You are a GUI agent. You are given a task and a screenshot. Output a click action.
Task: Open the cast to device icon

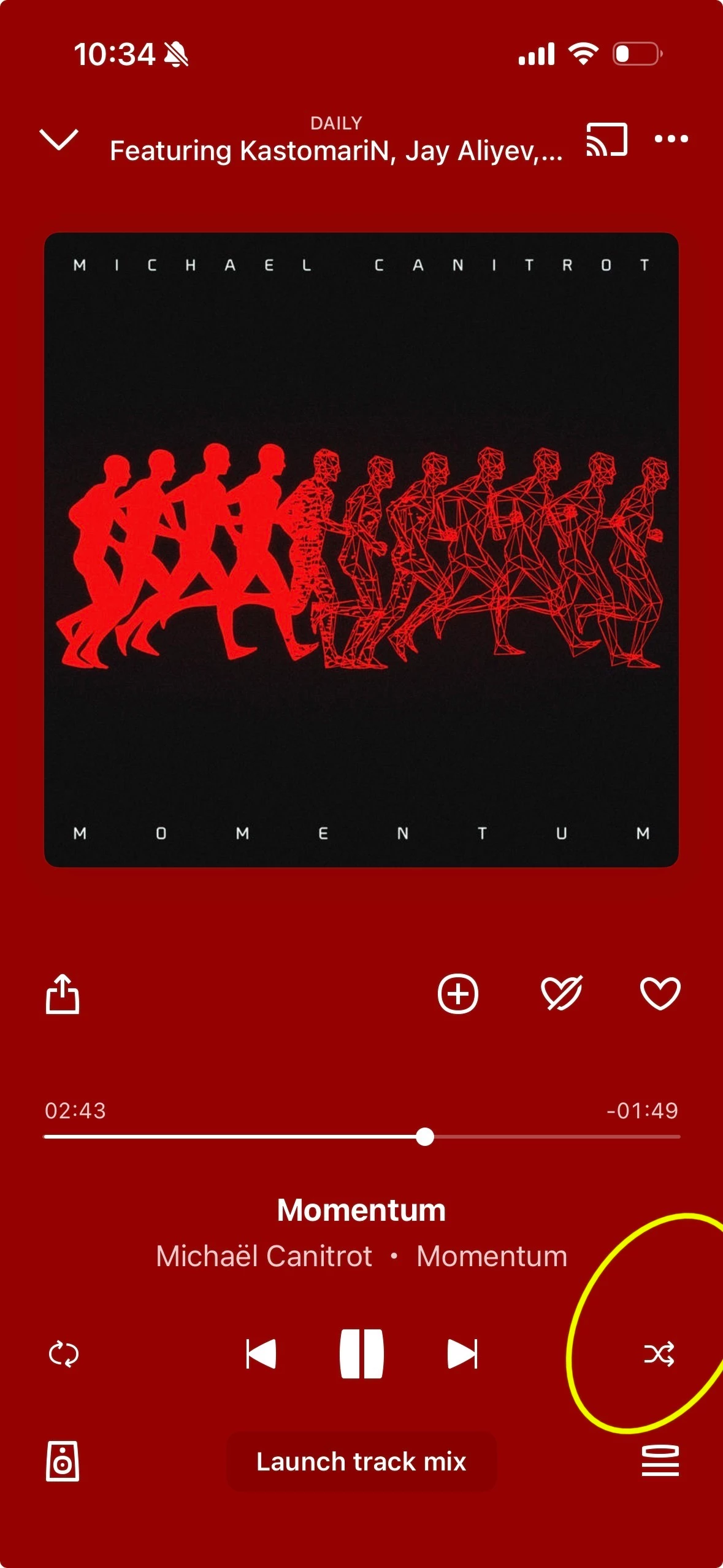(x=606, y=139)
